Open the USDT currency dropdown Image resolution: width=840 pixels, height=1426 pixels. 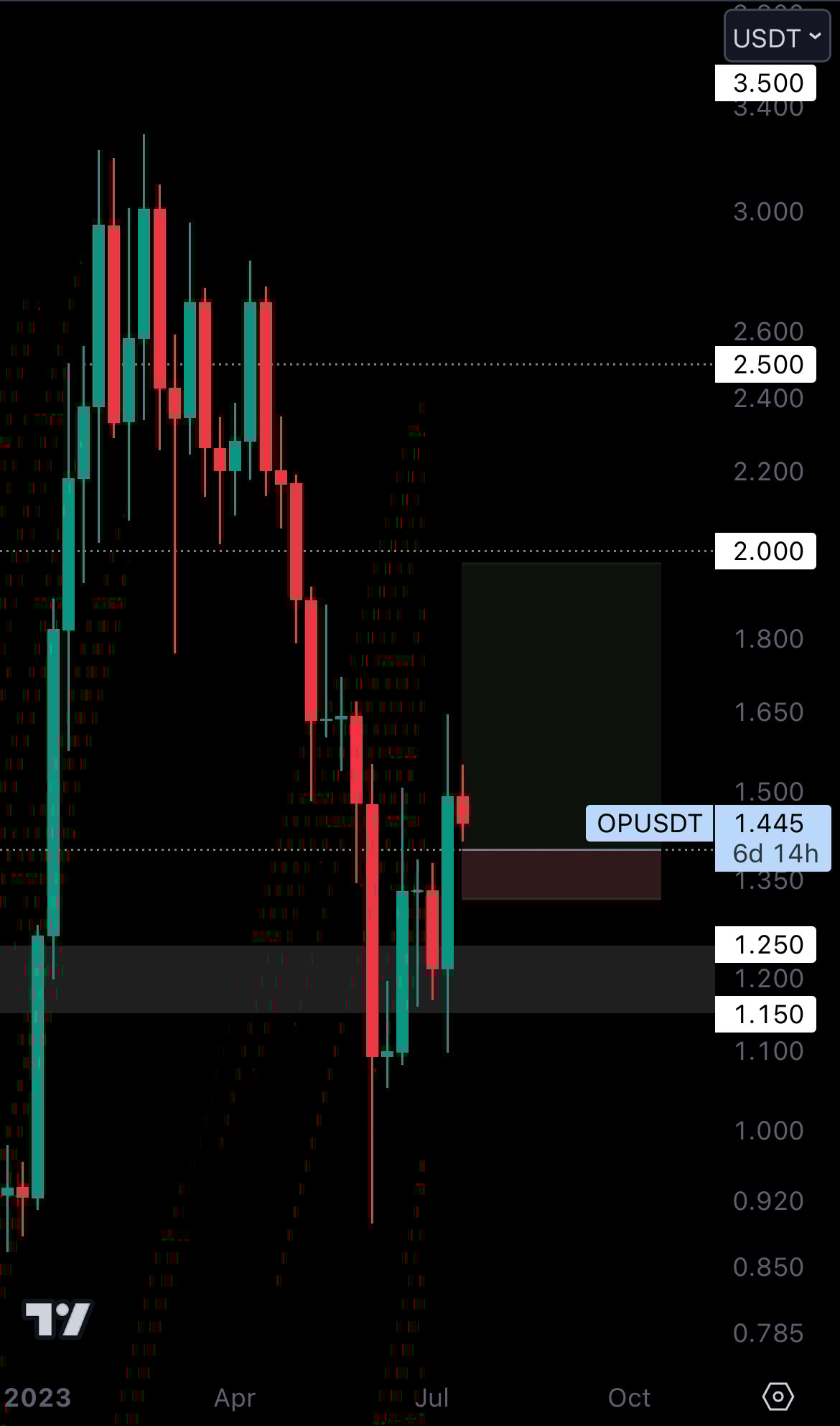[x=777, y=37]
